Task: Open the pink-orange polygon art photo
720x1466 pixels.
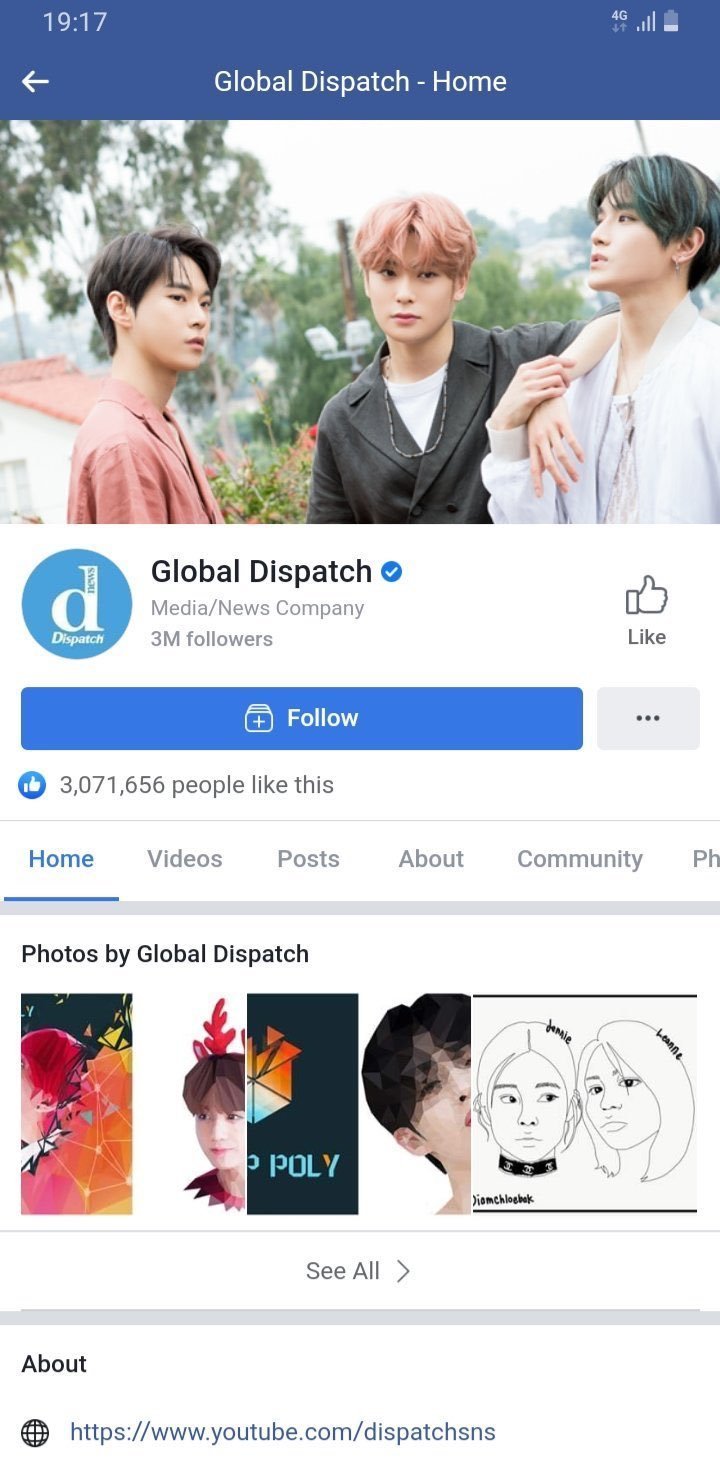Action: (x=77, y=1103)
